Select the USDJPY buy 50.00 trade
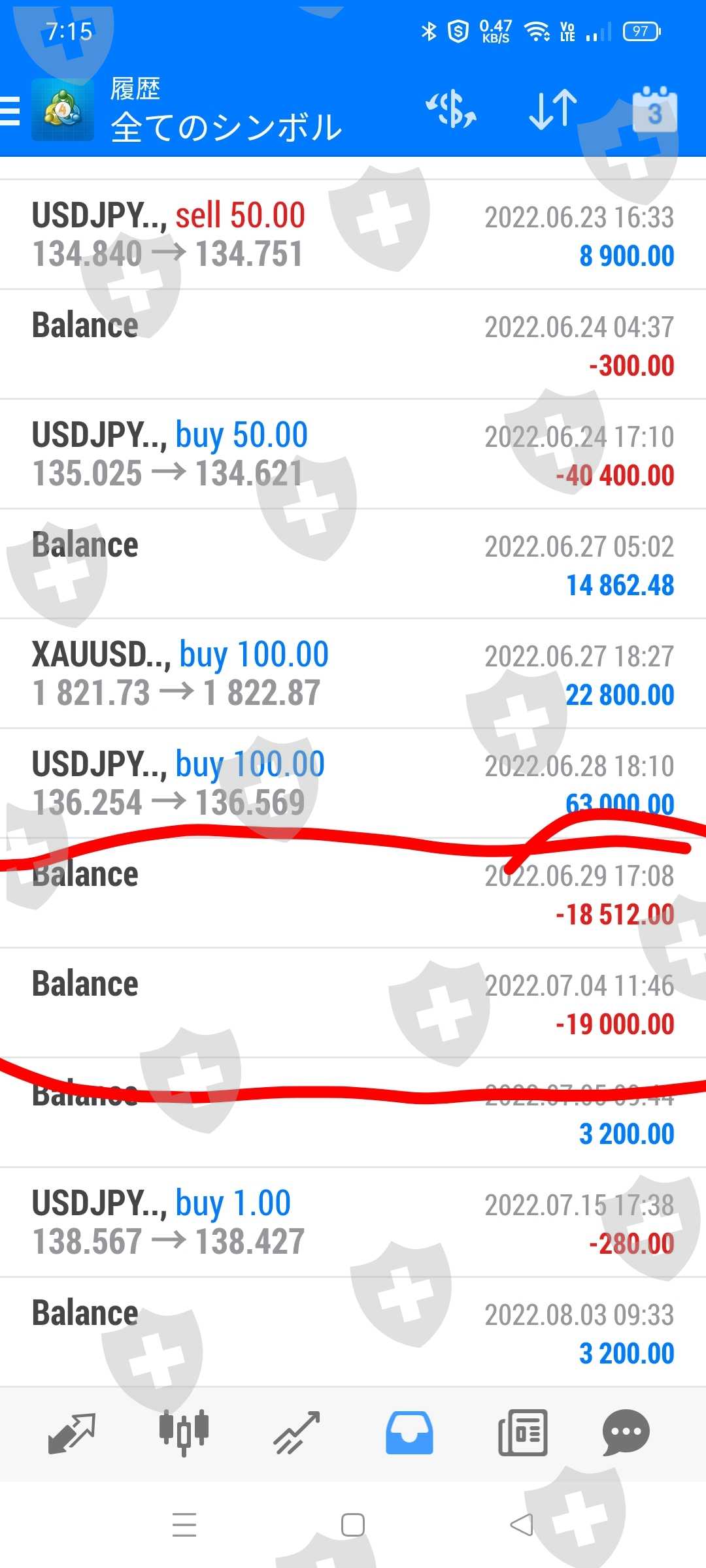The width and height of the screenshot is (706, 1568). pyautogui.click(x=353, y=455)
